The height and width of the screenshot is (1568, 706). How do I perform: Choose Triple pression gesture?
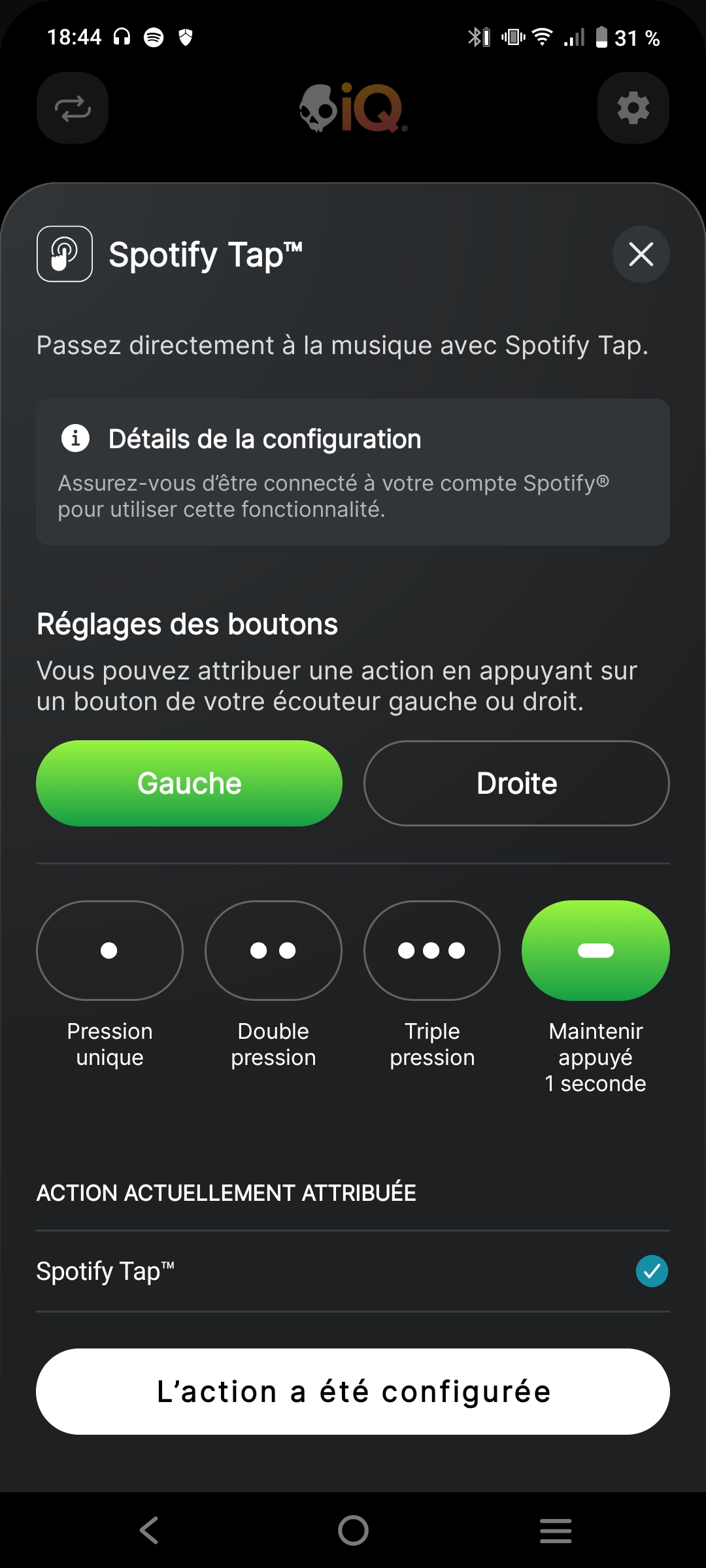click(x=432, y=951)
